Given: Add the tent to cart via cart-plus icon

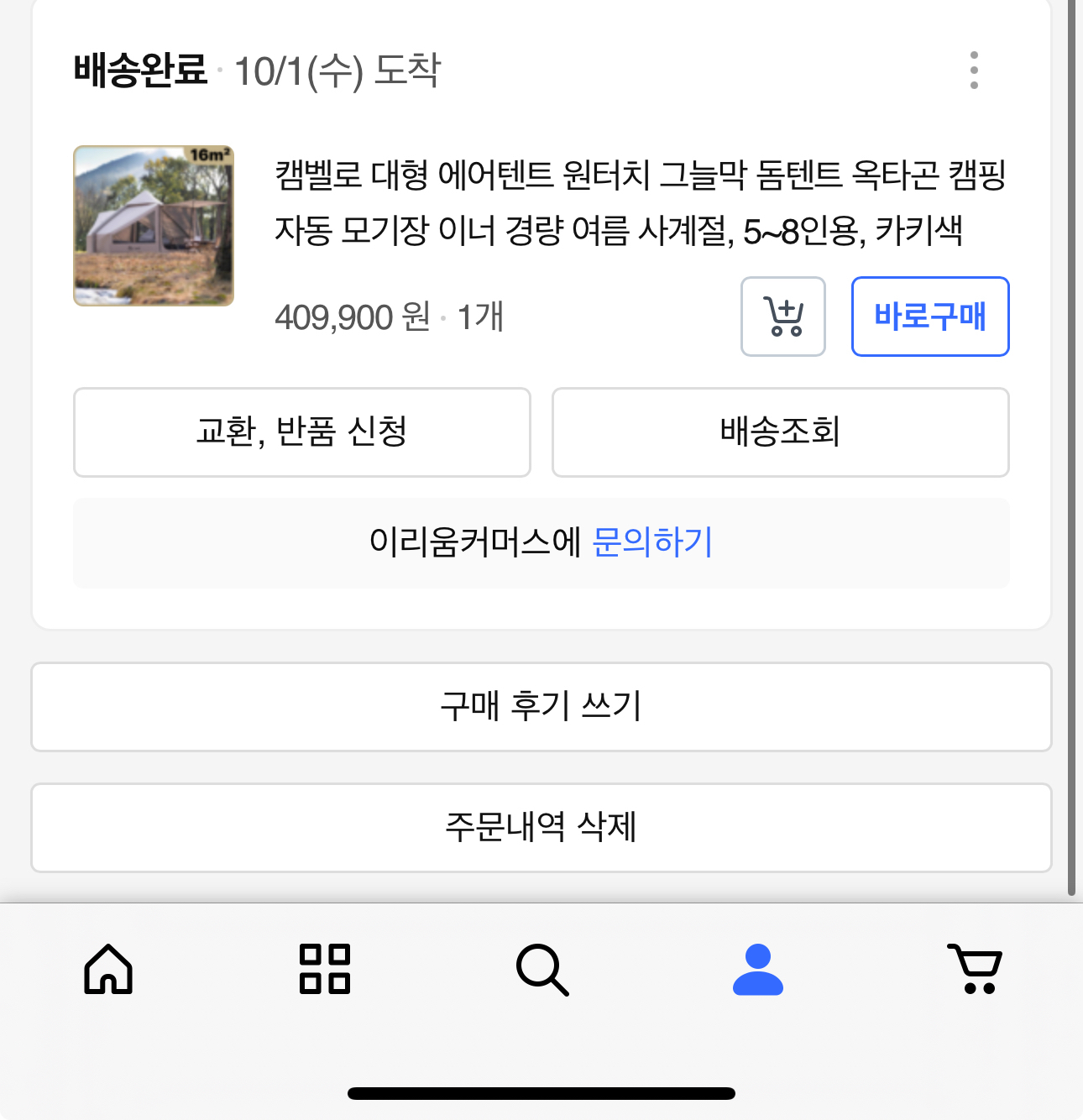Looking at the screenshot, I should [783, 317].
